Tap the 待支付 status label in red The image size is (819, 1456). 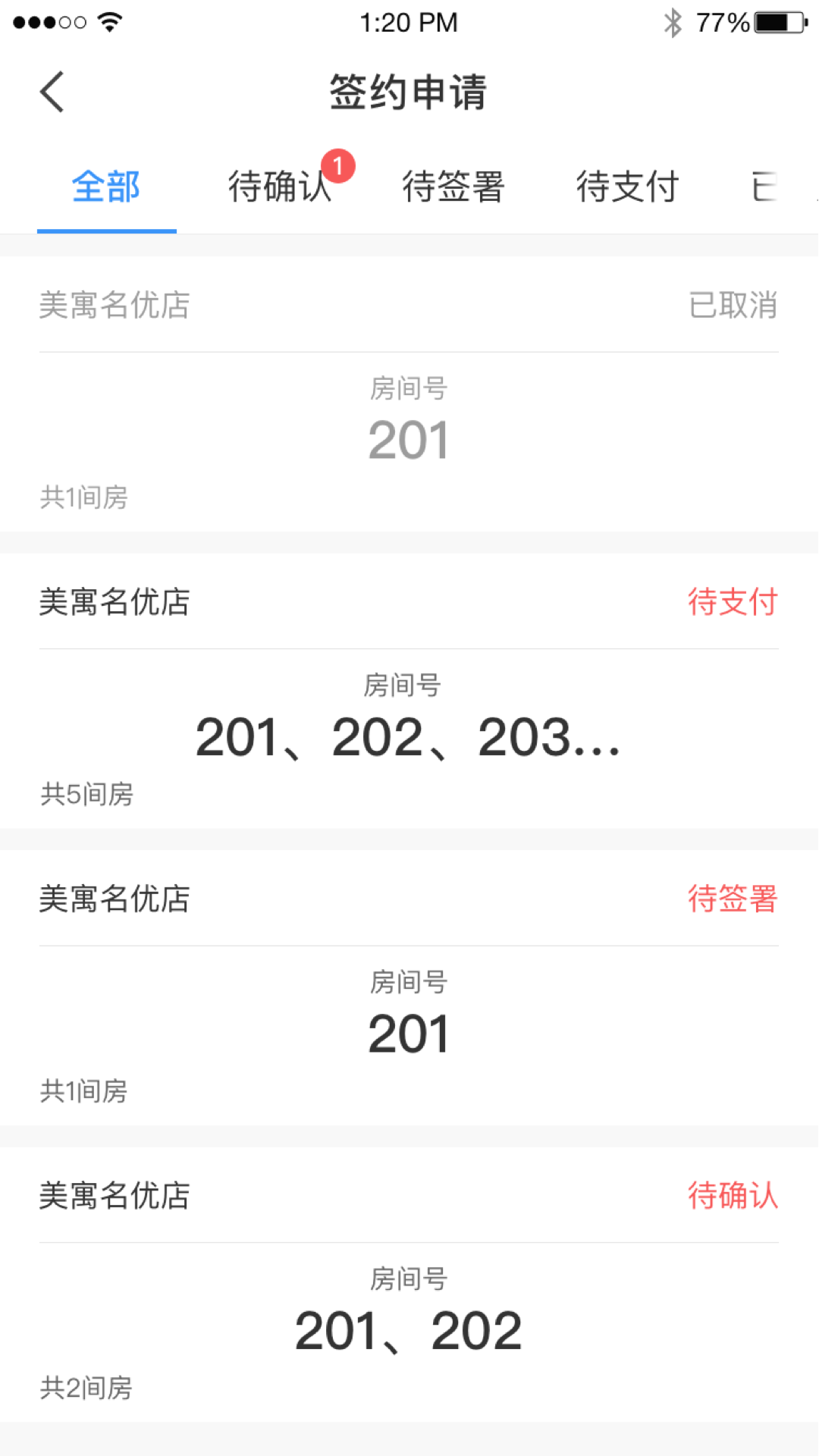[x=733, y=602]
